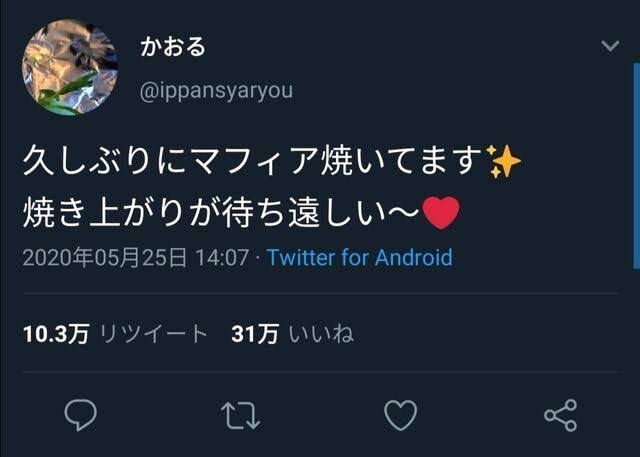The height and width of the screenshot is (457, 640).
Task: Share this tweet
Action: click(559, 414)
